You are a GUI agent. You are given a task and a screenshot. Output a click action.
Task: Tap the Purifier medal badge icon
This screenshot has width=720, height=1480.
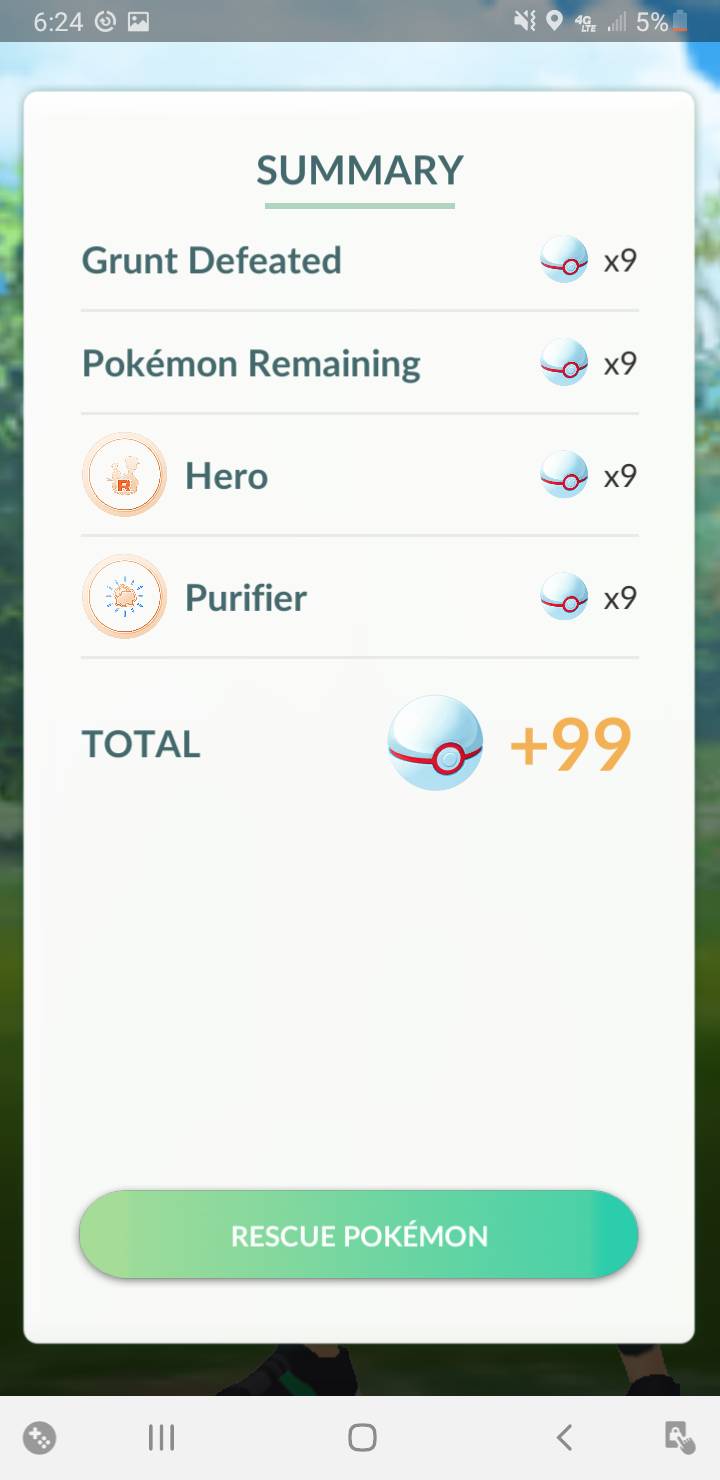pos(124,597)
